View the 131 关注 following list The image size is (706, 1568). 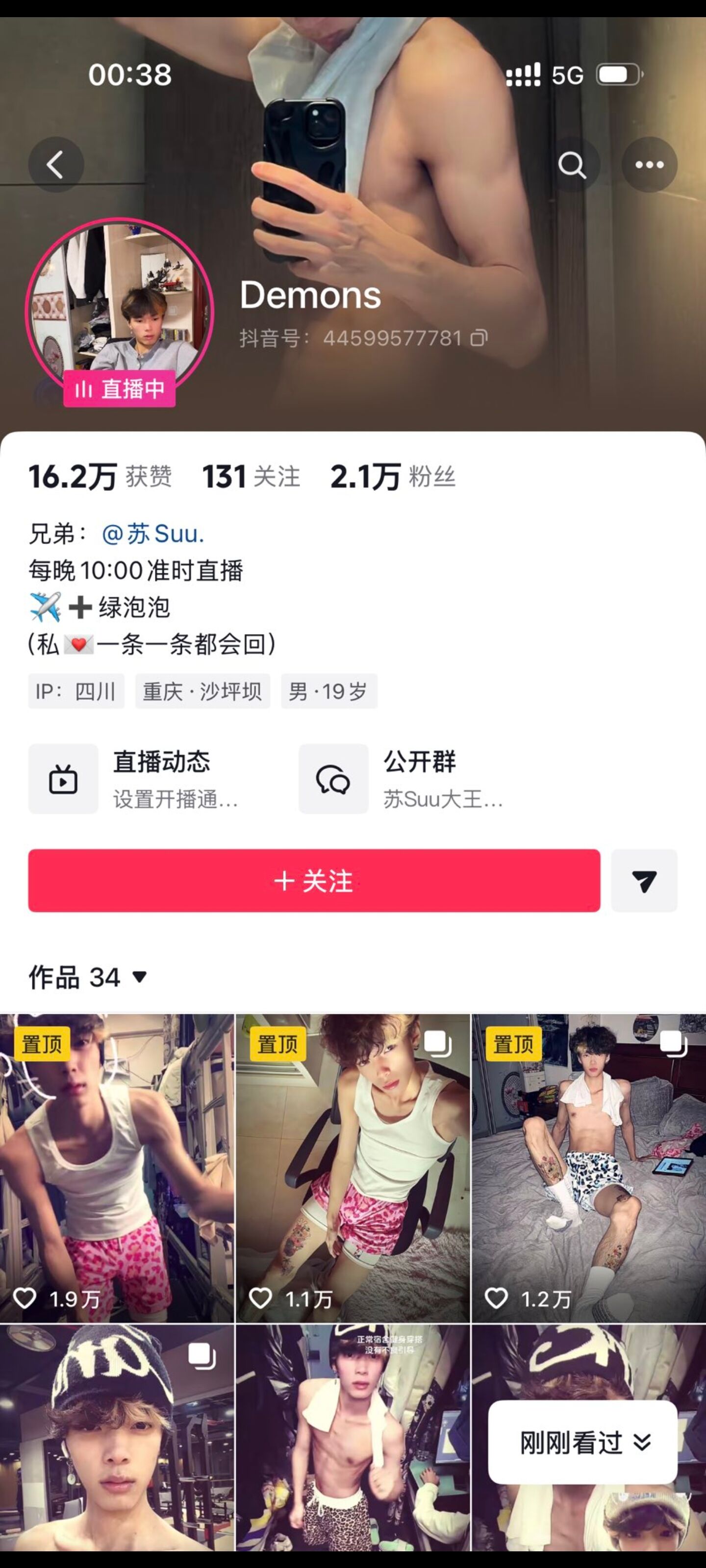click(251, 477)
